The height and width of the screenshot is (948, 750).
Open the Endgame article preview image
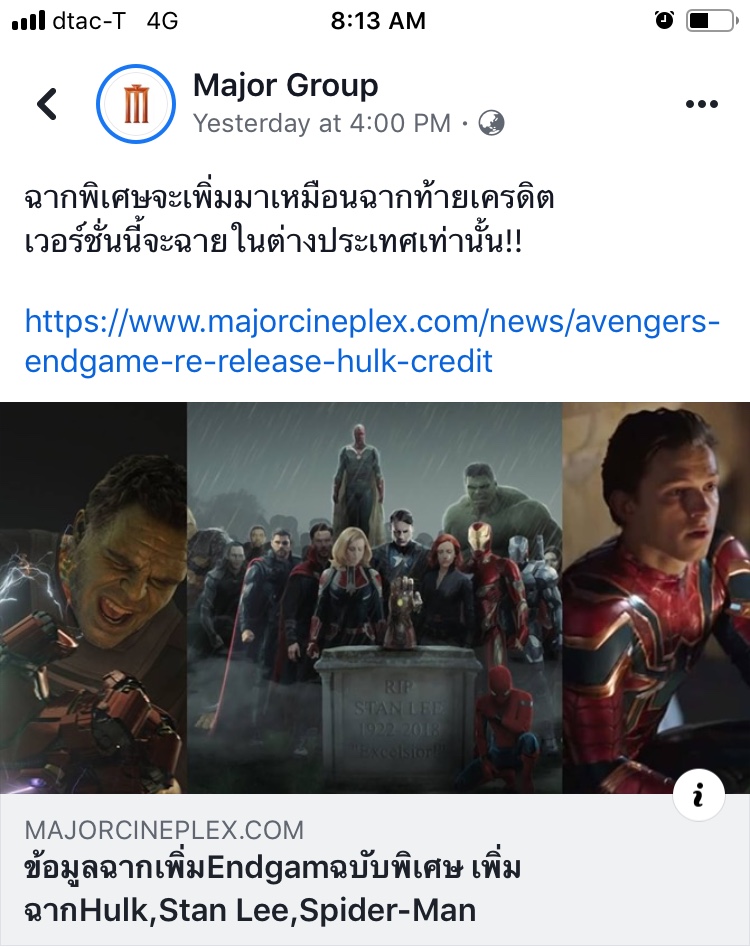tap(374, 597)
